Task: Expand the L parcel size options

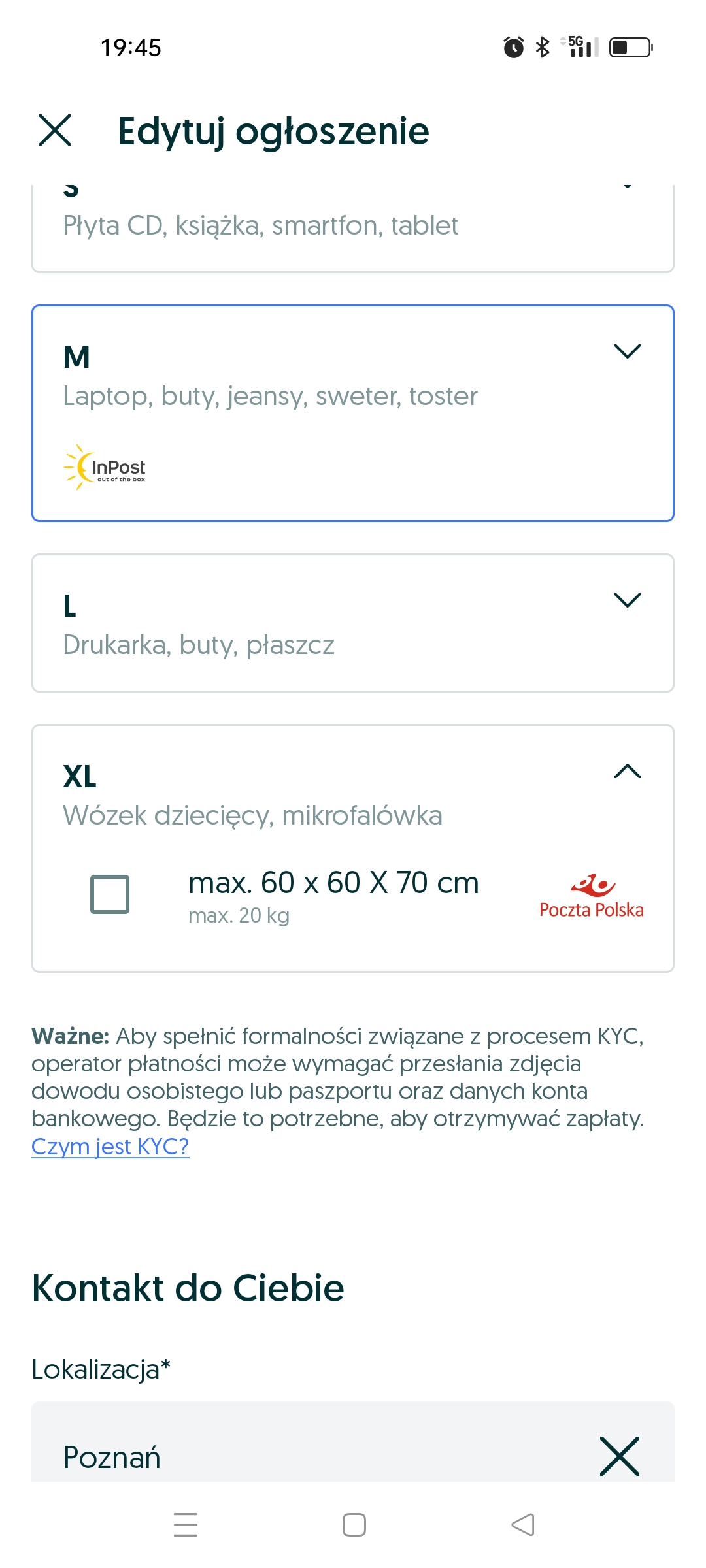Action: pos(627,600)
